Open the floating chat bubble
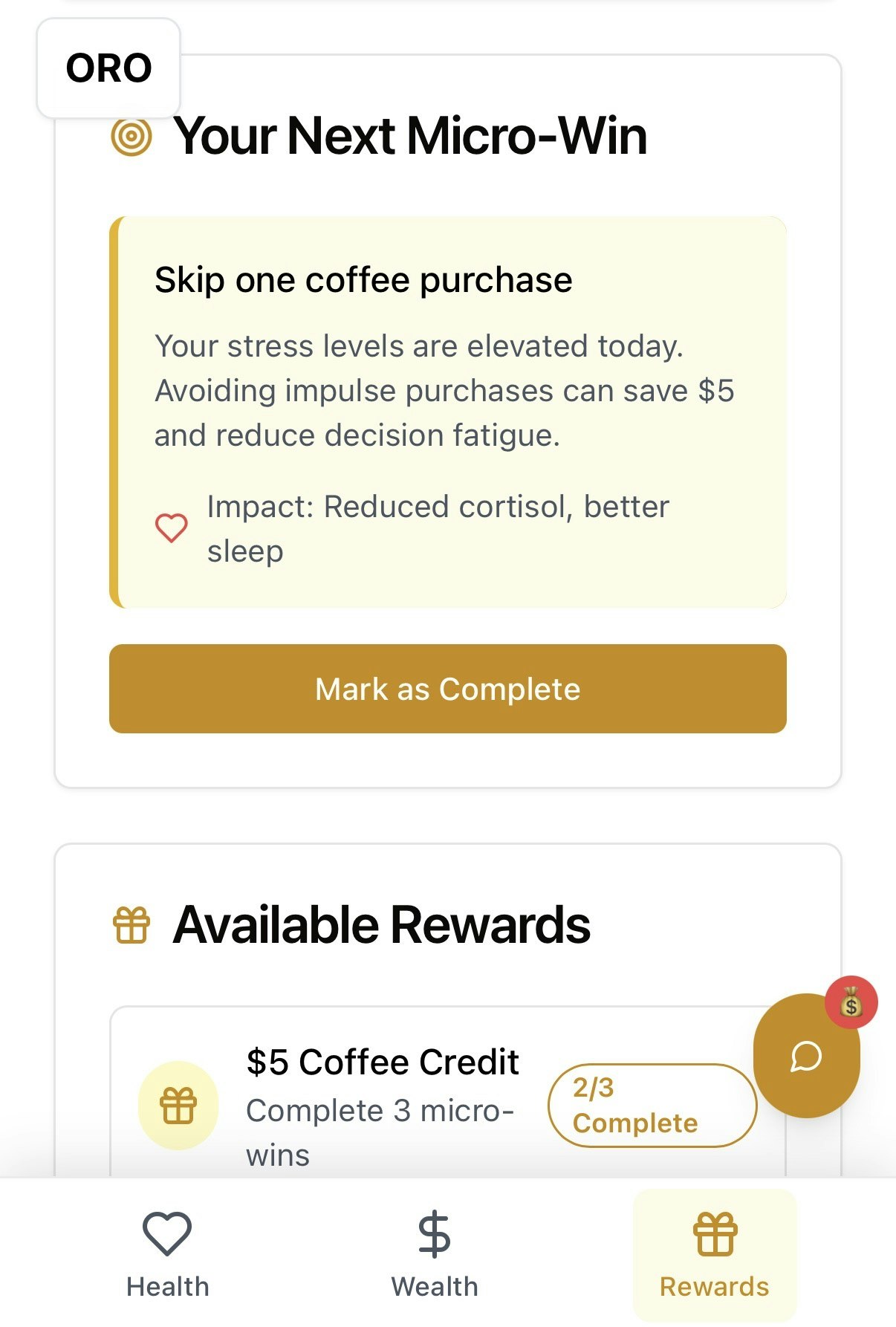This screenshot has width=896, height=1327. coord(806,1056)
